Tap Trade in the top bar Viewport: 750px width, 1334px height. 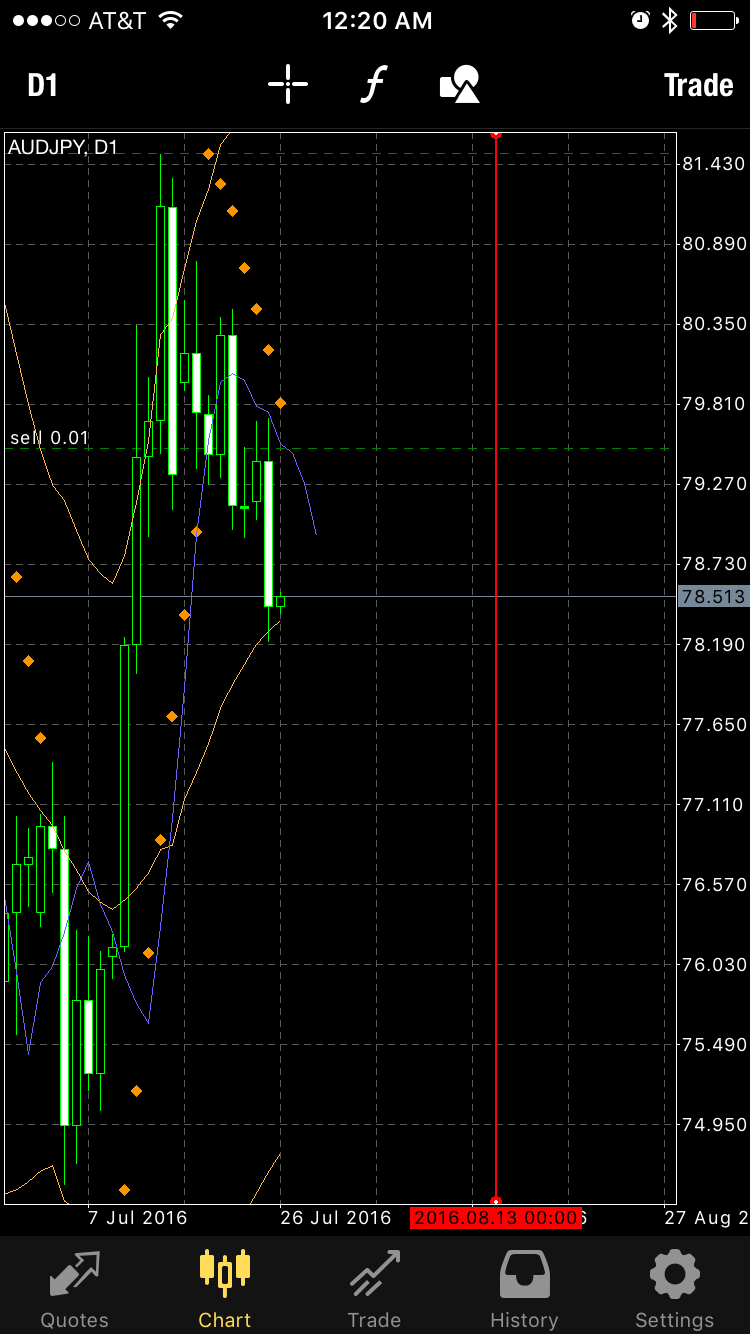pos(699,85)
